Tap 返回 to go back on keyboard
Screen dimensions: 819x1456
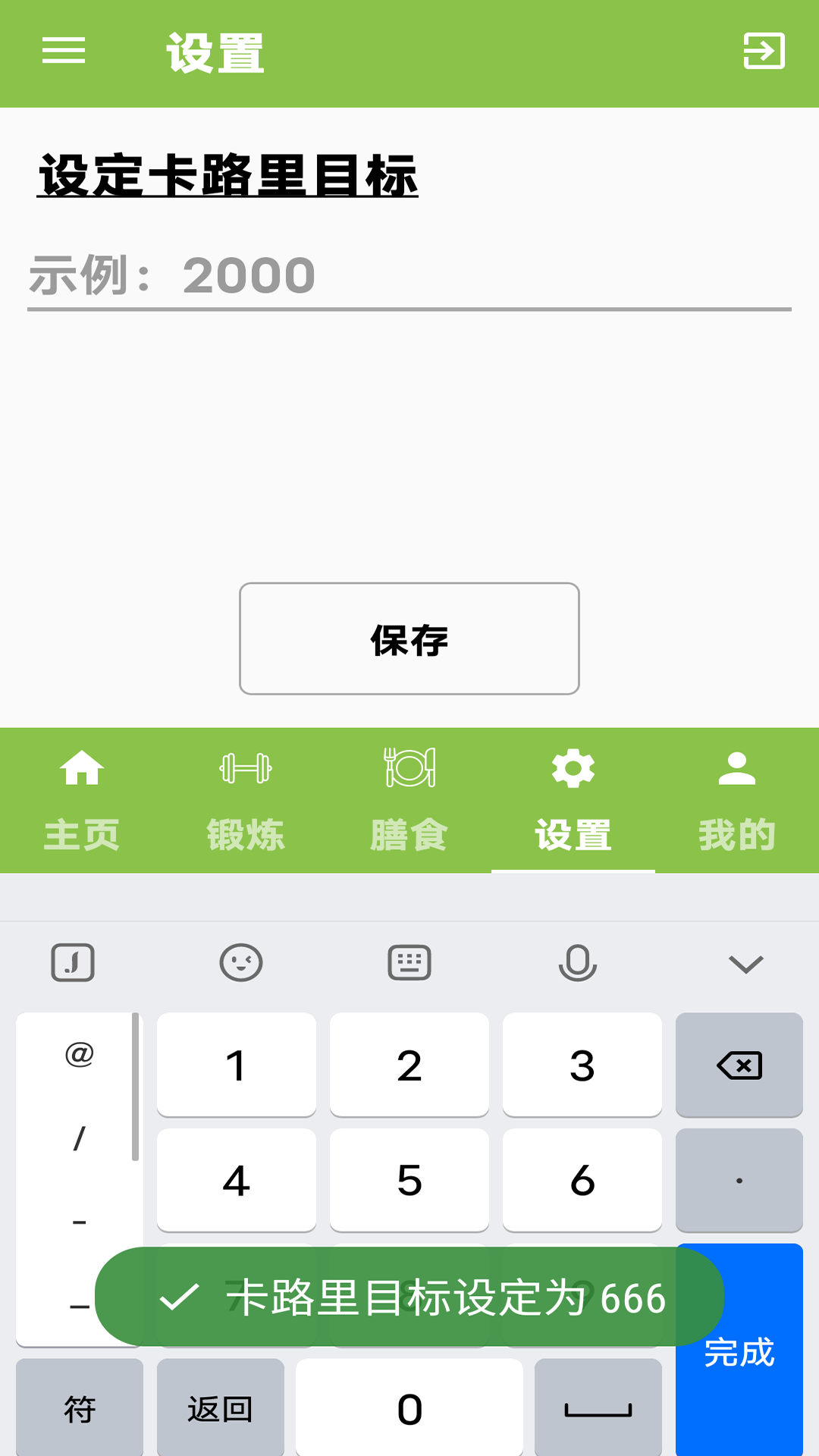[x=220, y=1408]
